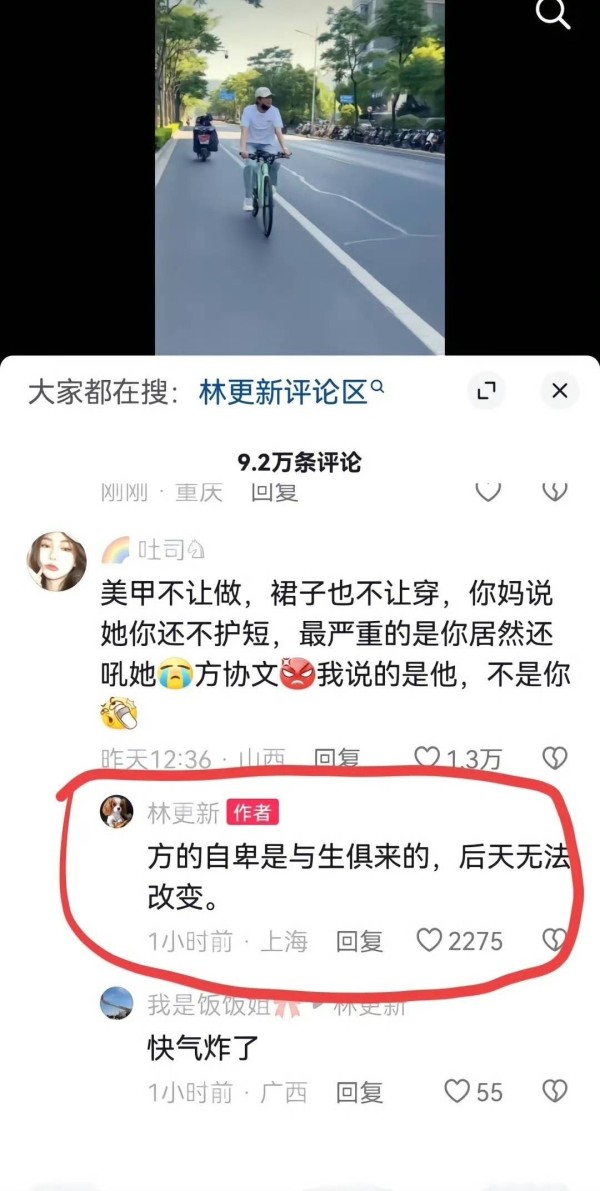Open 我是饭饭姐's profile avatar

117,1003
